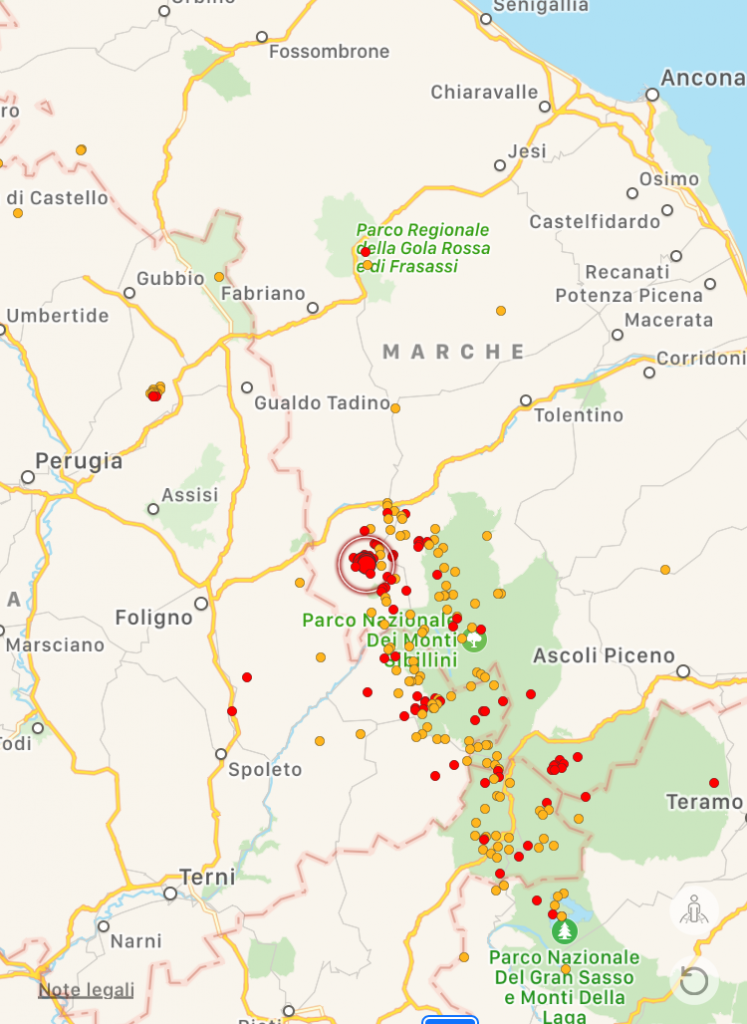Tap the person location icon button

click(693, 910)
